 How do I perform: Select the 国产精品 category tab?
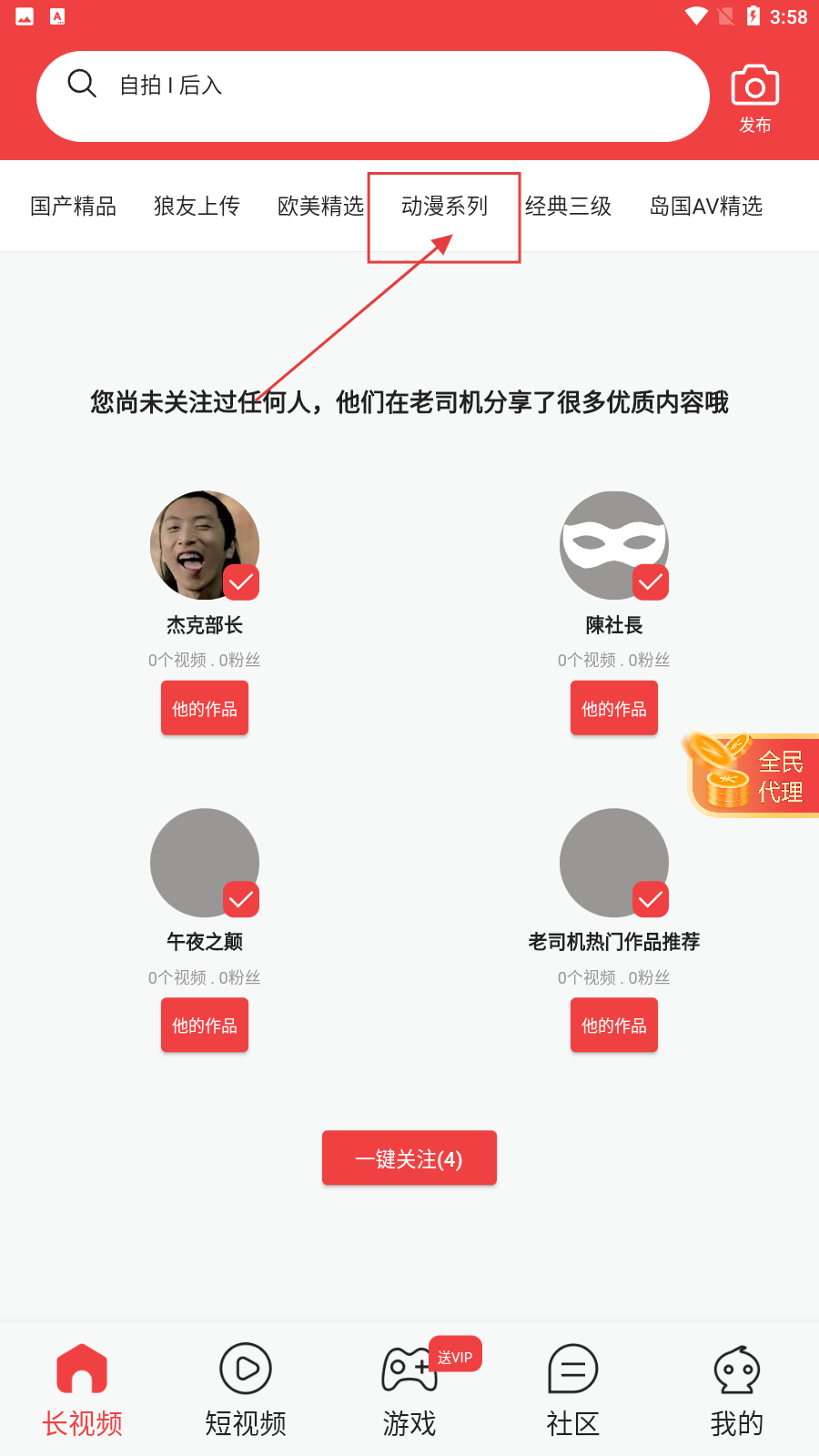(x=72, y=207)
